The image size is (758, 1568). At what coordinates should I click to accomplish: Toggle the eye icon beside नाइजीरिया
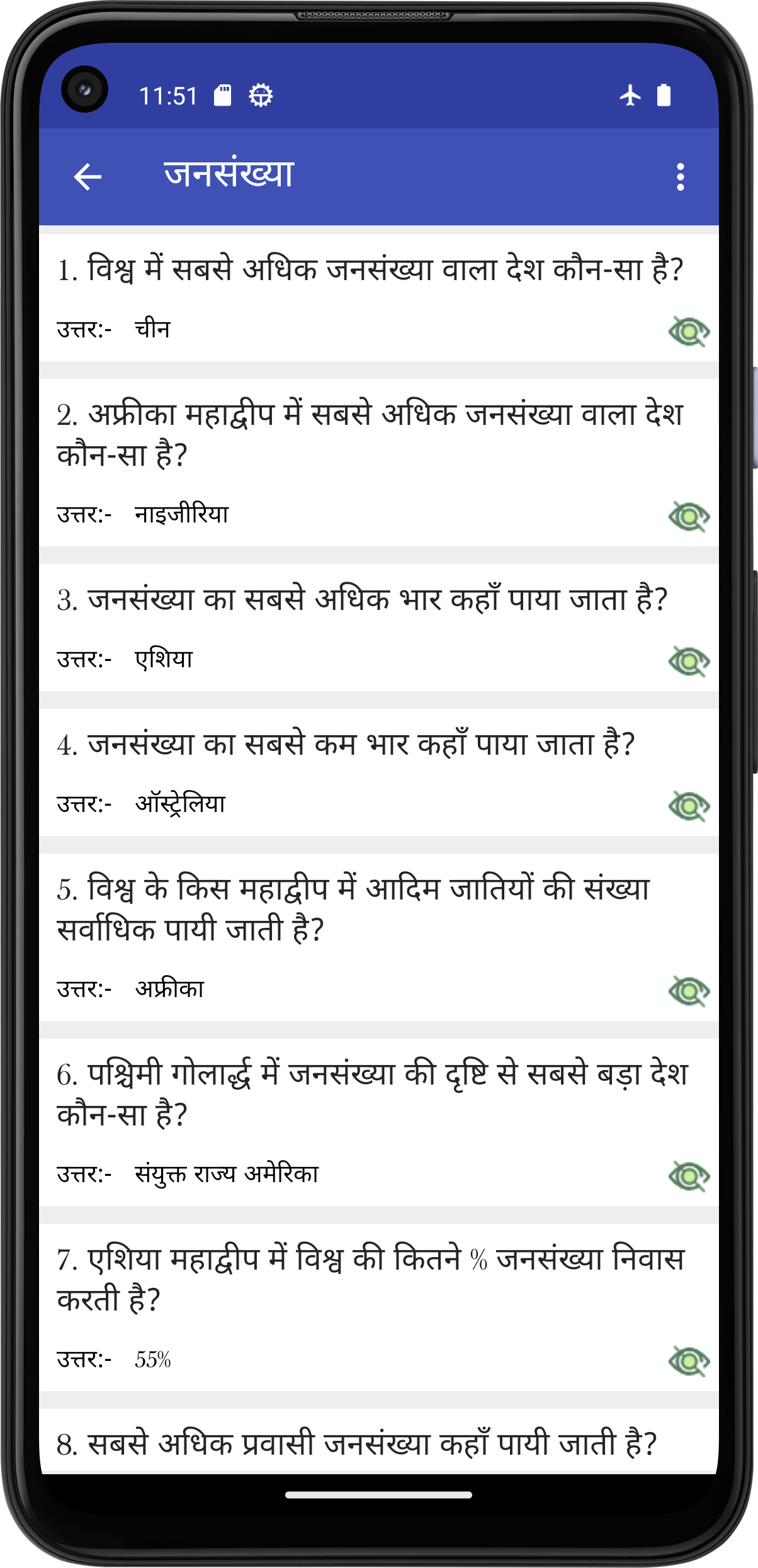(x=689, y=516)
